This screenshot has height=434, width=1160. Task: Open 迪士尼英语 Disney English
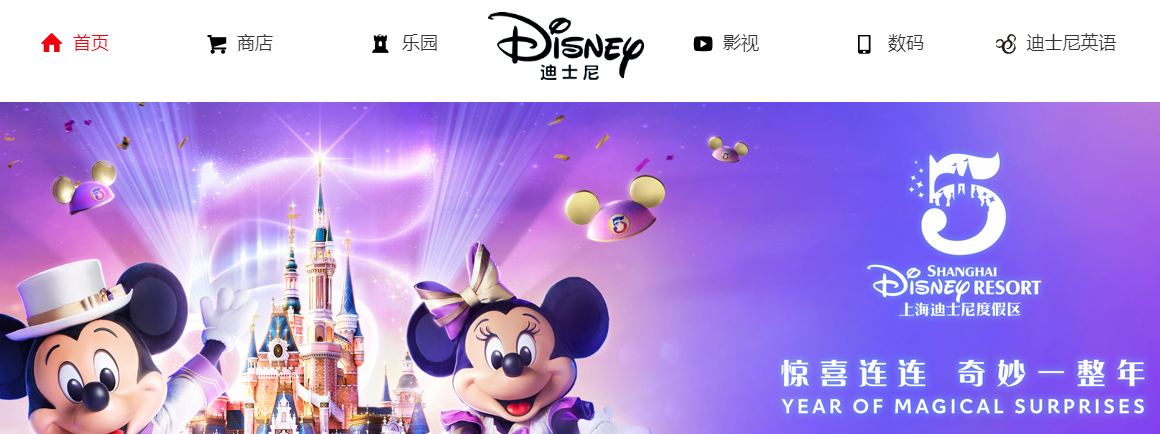pos(1056,43)
